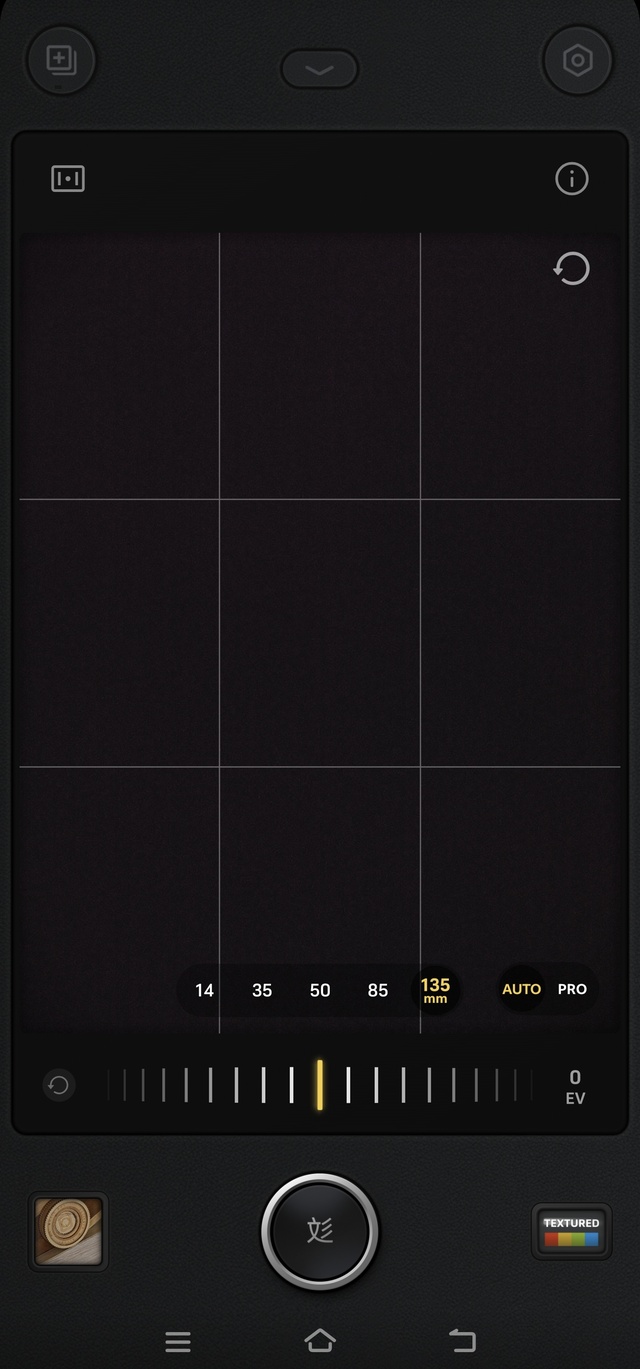The height and width of the screenshot is (1369, 640).
Task: Select the 14 focal length
Action: pos(204,990)
